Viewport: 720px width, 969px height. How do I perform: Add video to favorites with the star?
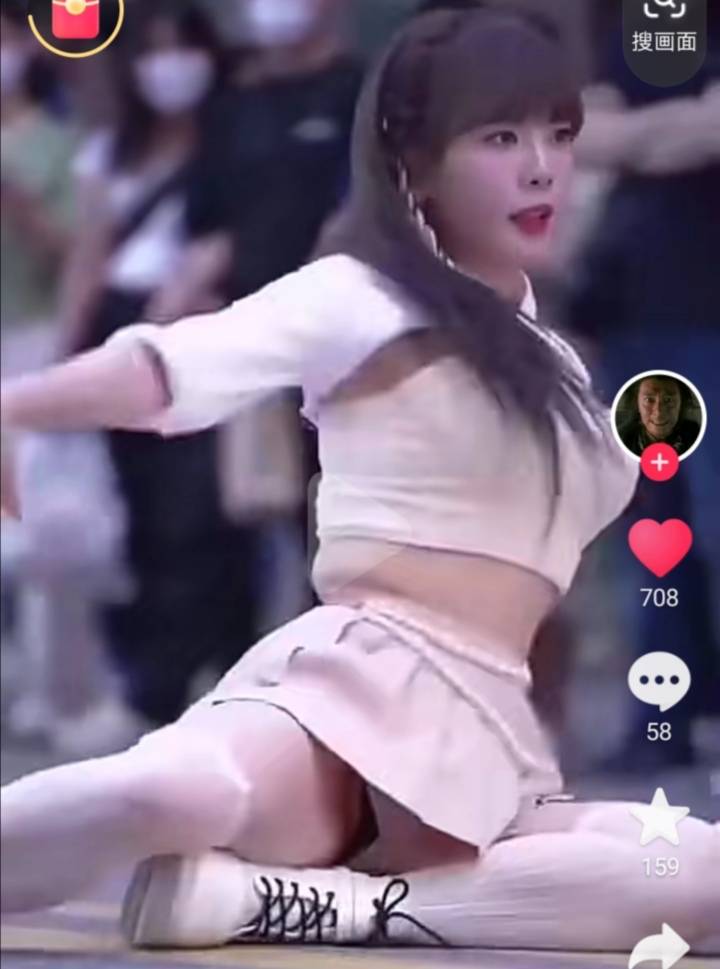(x=659, y=818)
